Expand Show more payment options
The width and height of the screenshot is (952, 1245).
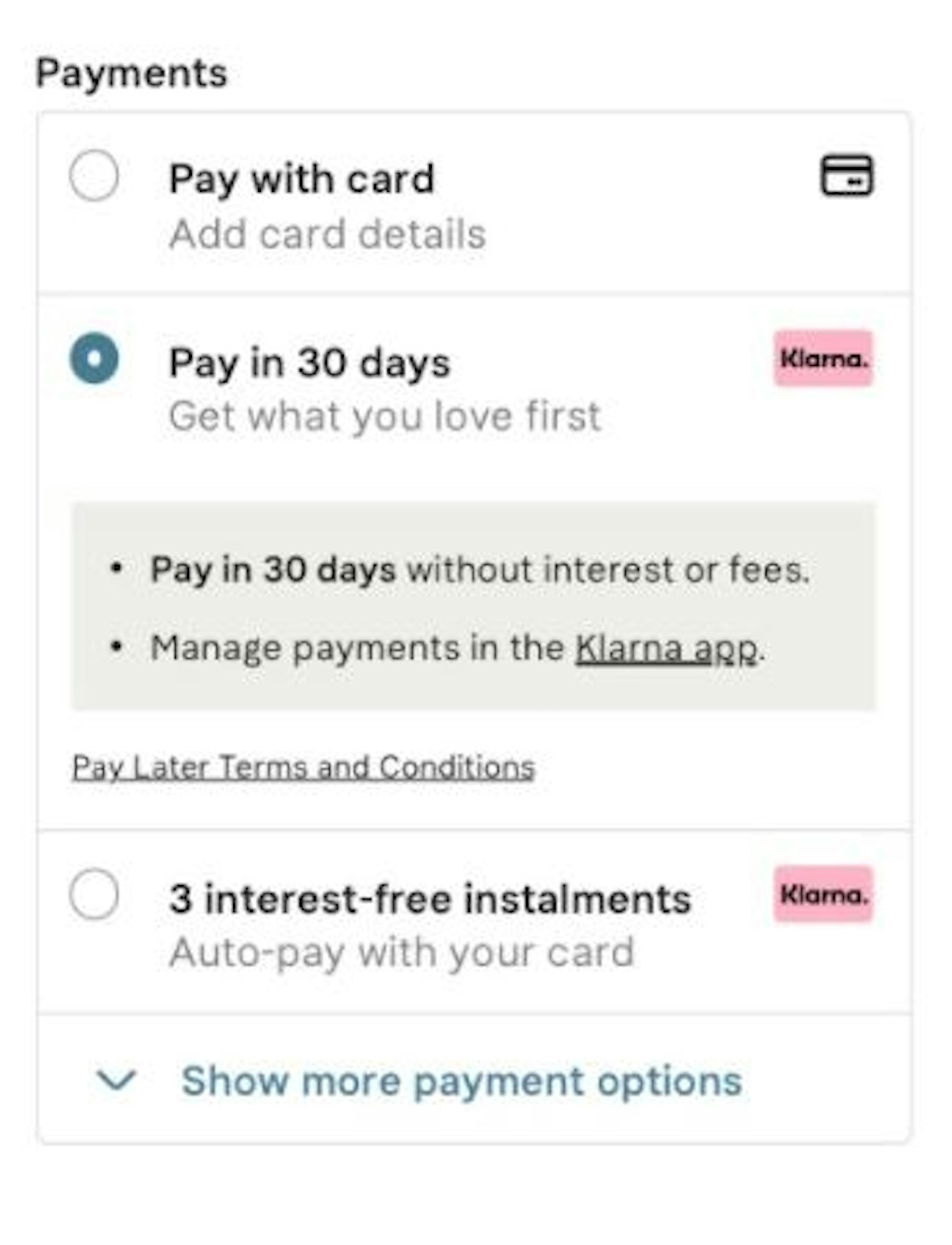461,1080
